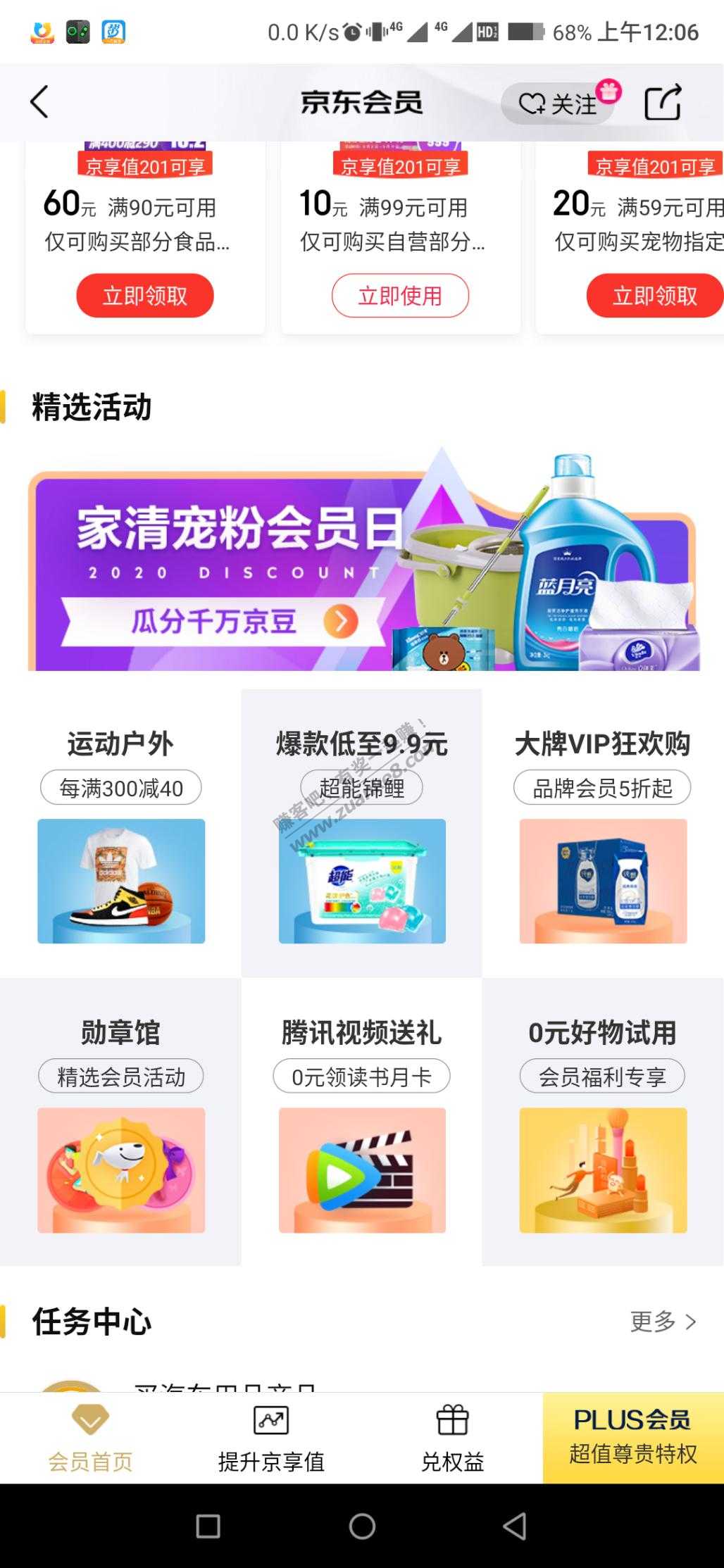Share this page via the share icon
The height and width of the screenshot is (1568, 724).
pyautogui.click(x=663, y=103)
